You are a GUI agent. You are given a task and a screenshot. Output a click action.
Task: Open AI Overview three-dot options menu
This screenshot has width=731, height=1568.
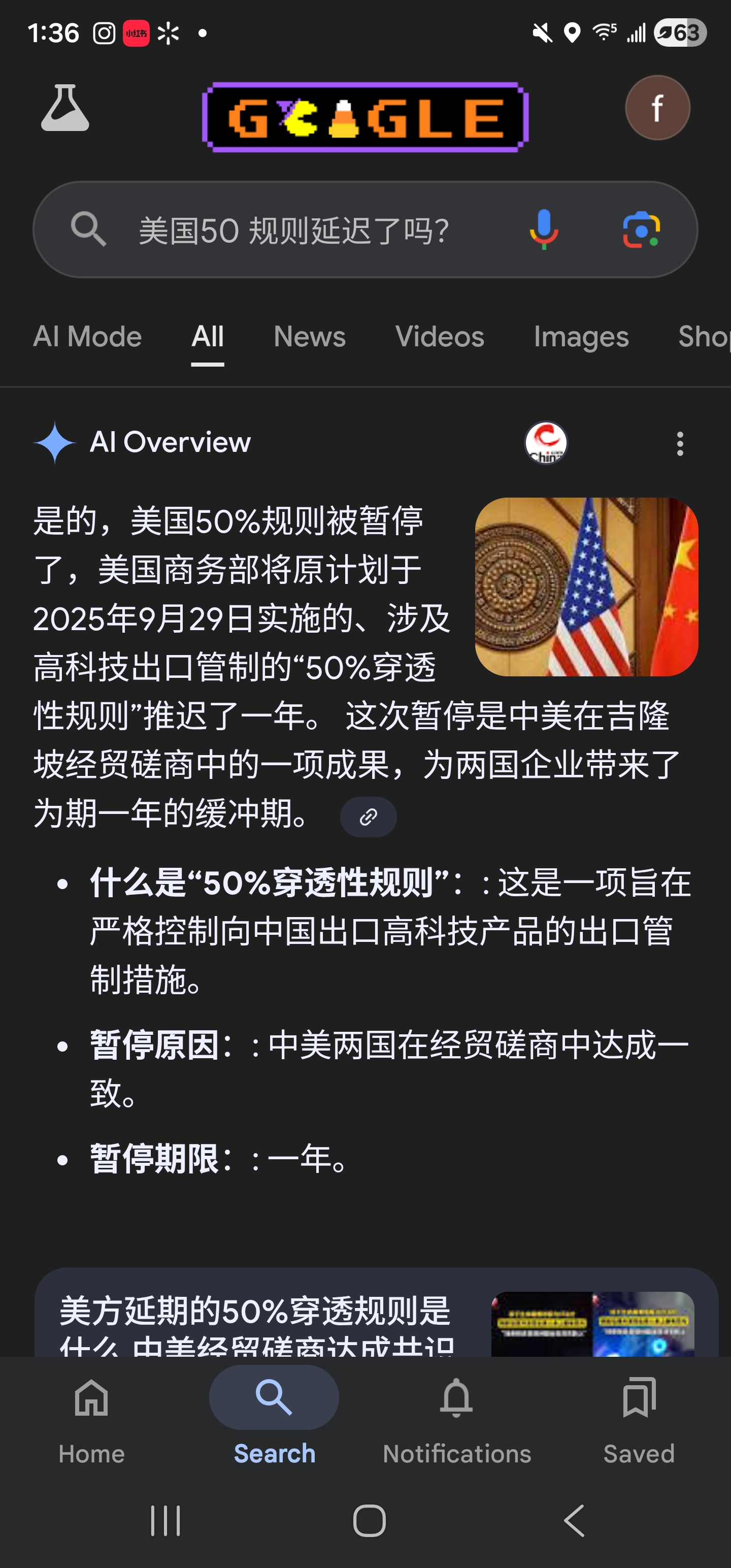pos(680,444)
